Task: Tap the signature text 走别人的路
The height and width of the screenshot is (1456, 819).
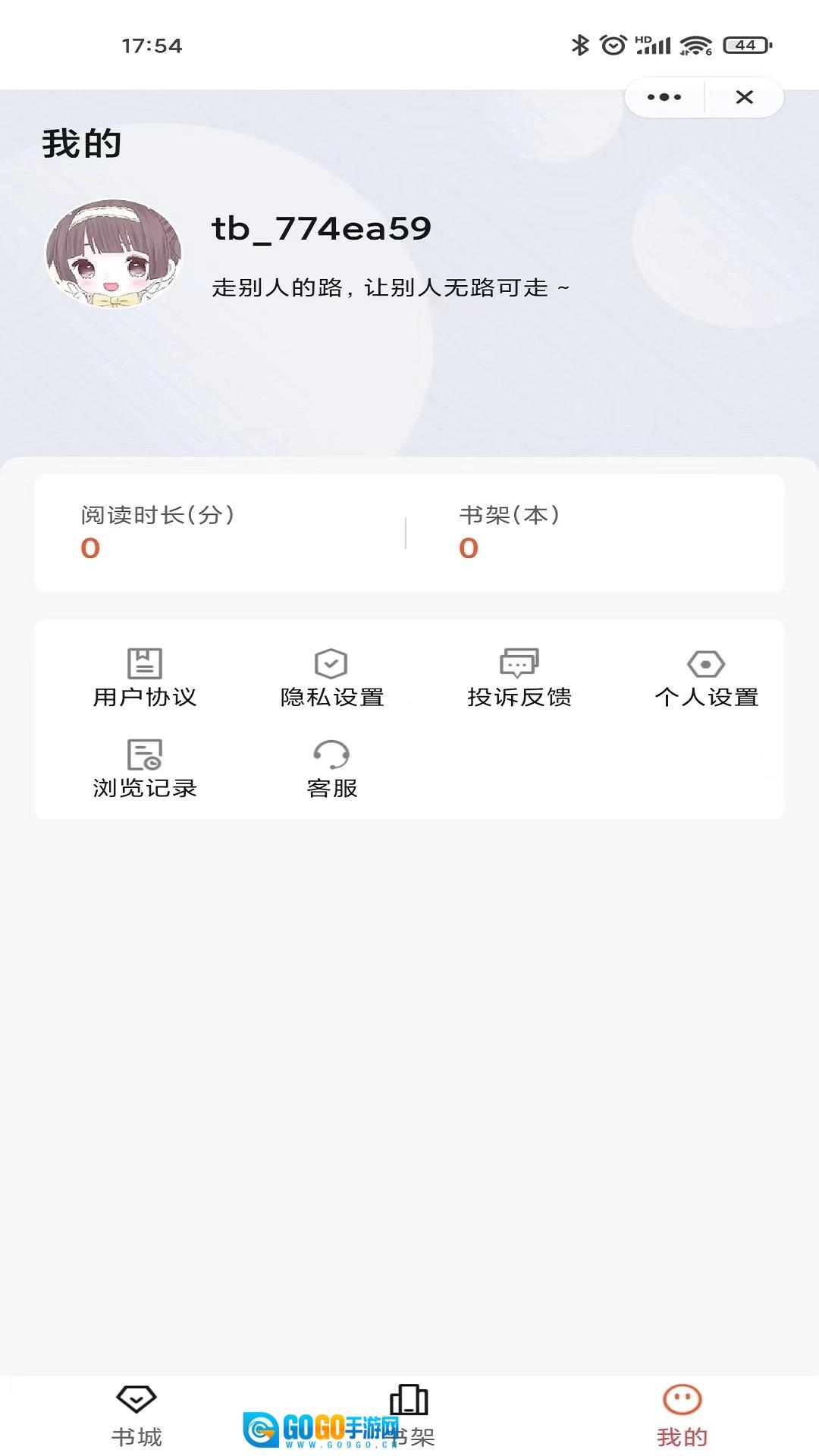Action: coord(388,288)
